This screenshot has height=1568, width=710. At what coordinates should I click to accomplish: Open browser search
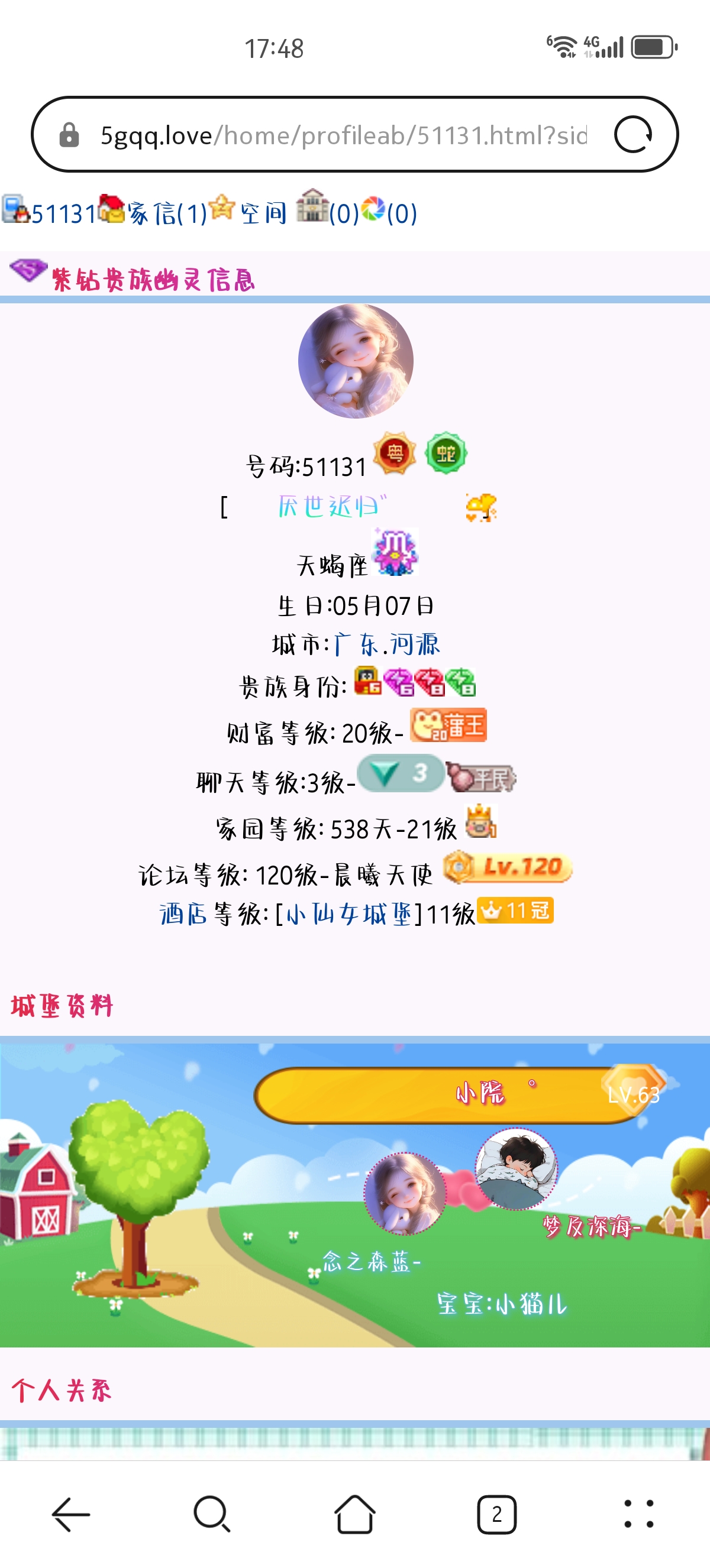tap(212, 1514)
